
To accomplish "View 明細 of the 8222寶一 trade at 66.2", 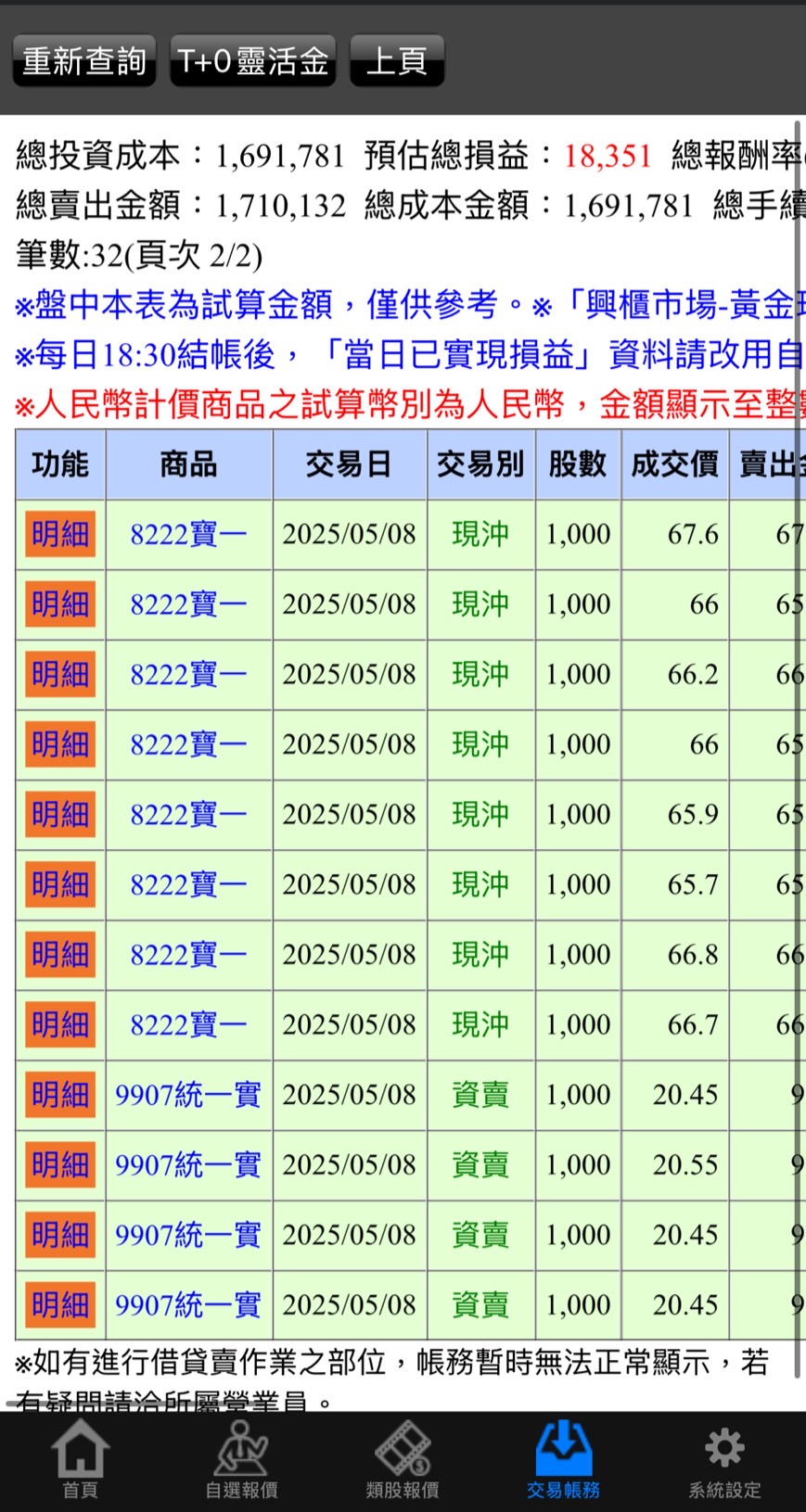I will coord(60,675).
